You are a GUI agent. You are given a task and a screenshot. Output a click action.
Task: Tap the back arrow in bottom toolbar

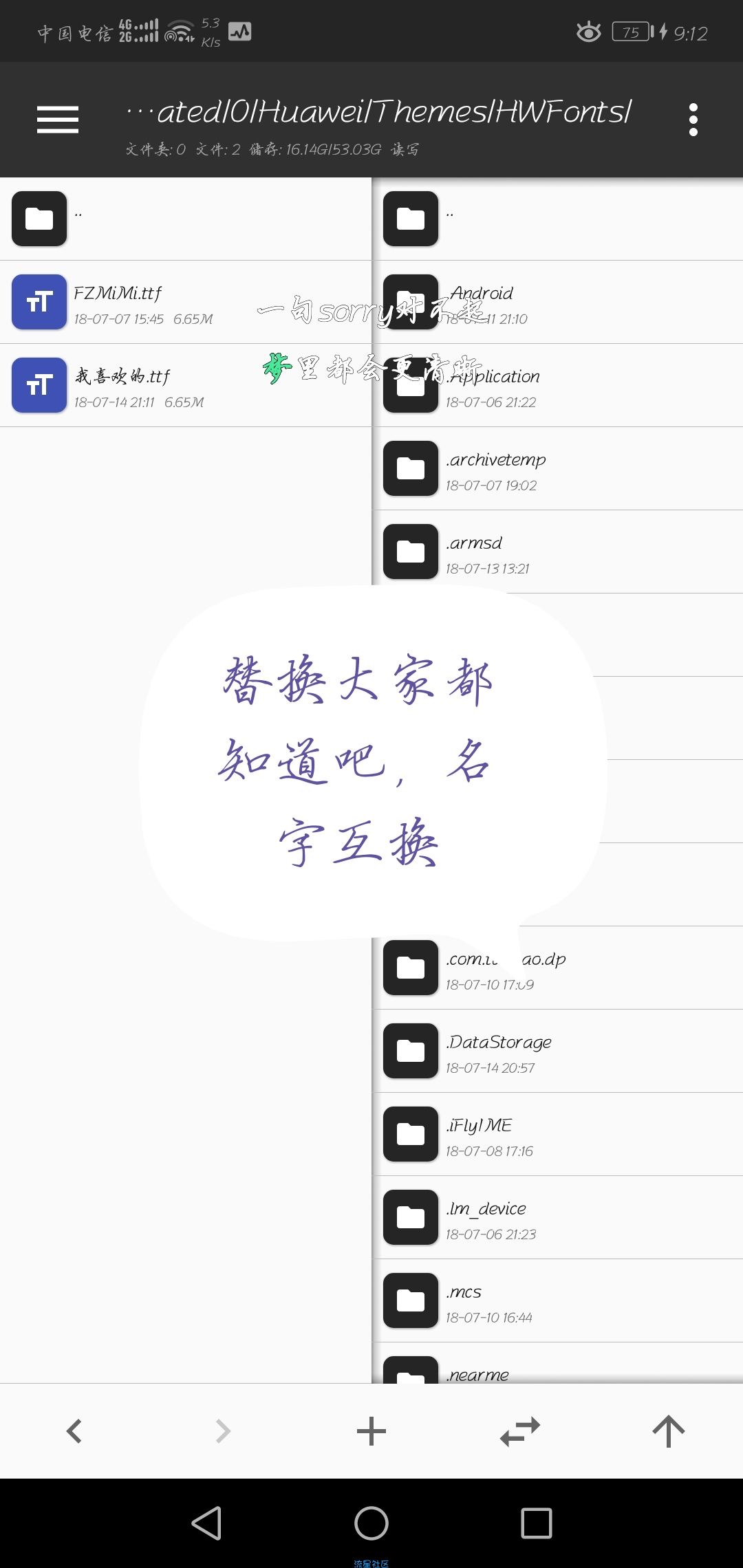coord(74,1431)
